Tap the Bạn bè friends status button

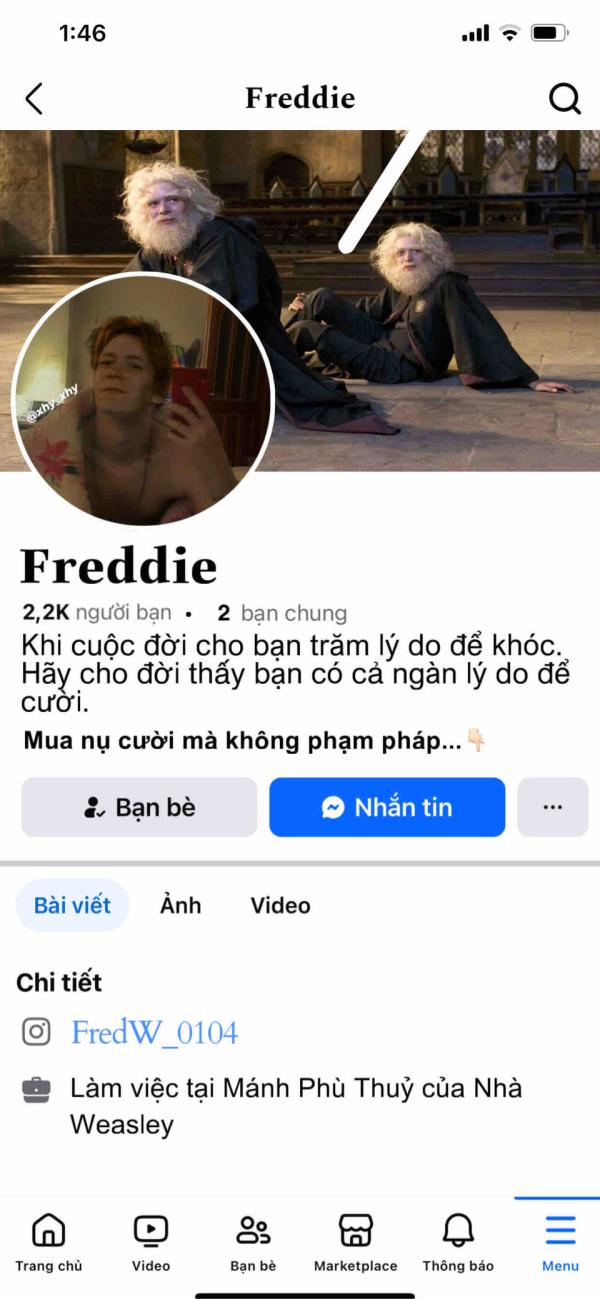tap(139, 807)
